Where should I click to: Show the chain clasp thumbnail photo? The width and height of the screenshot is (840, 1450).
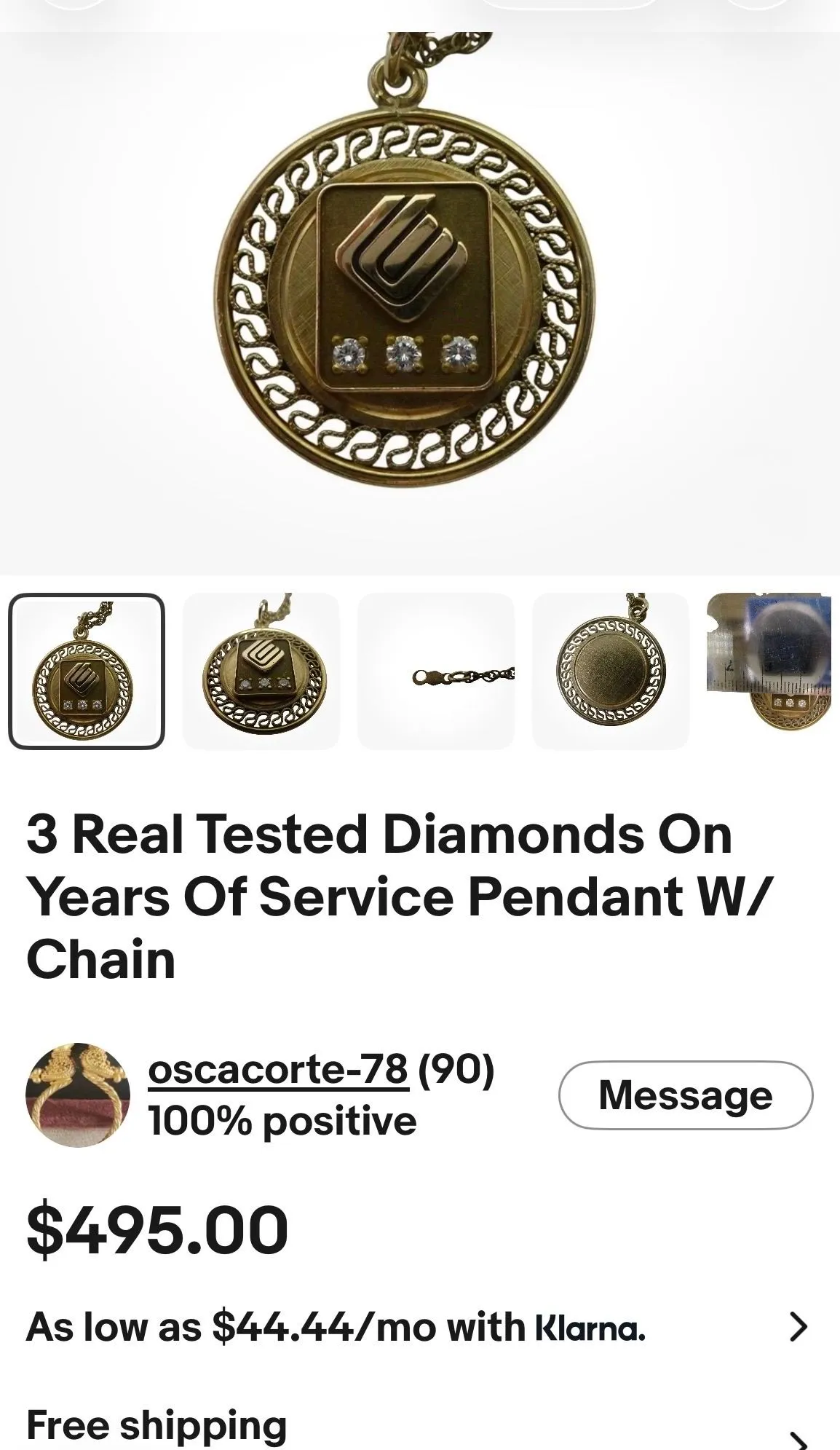[x=436, y=671]
